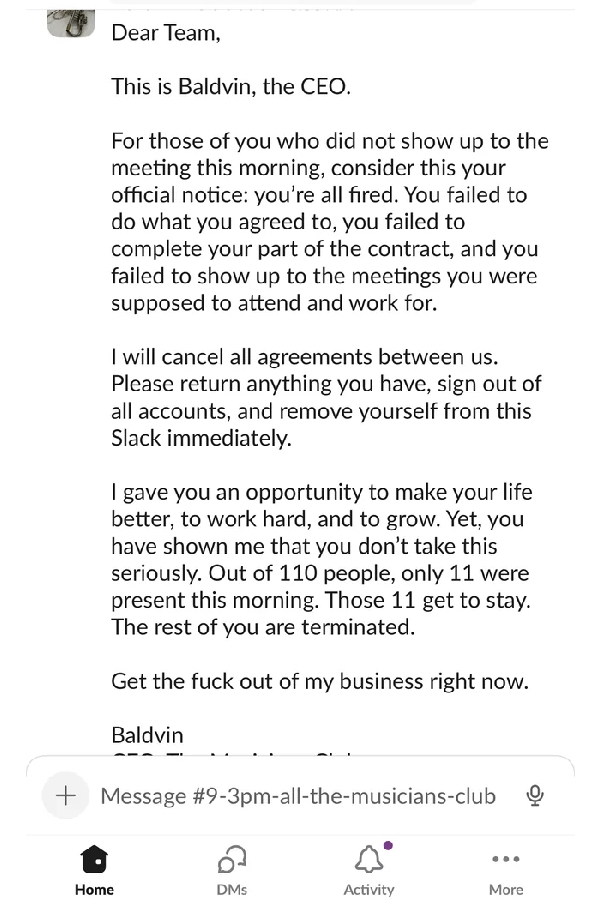Image resolution: width=600 pixels, height=900 pixels.
Task: Focus the message box for #9-3pm-all-the-musicians-club
Action: [x=298, y=796]
